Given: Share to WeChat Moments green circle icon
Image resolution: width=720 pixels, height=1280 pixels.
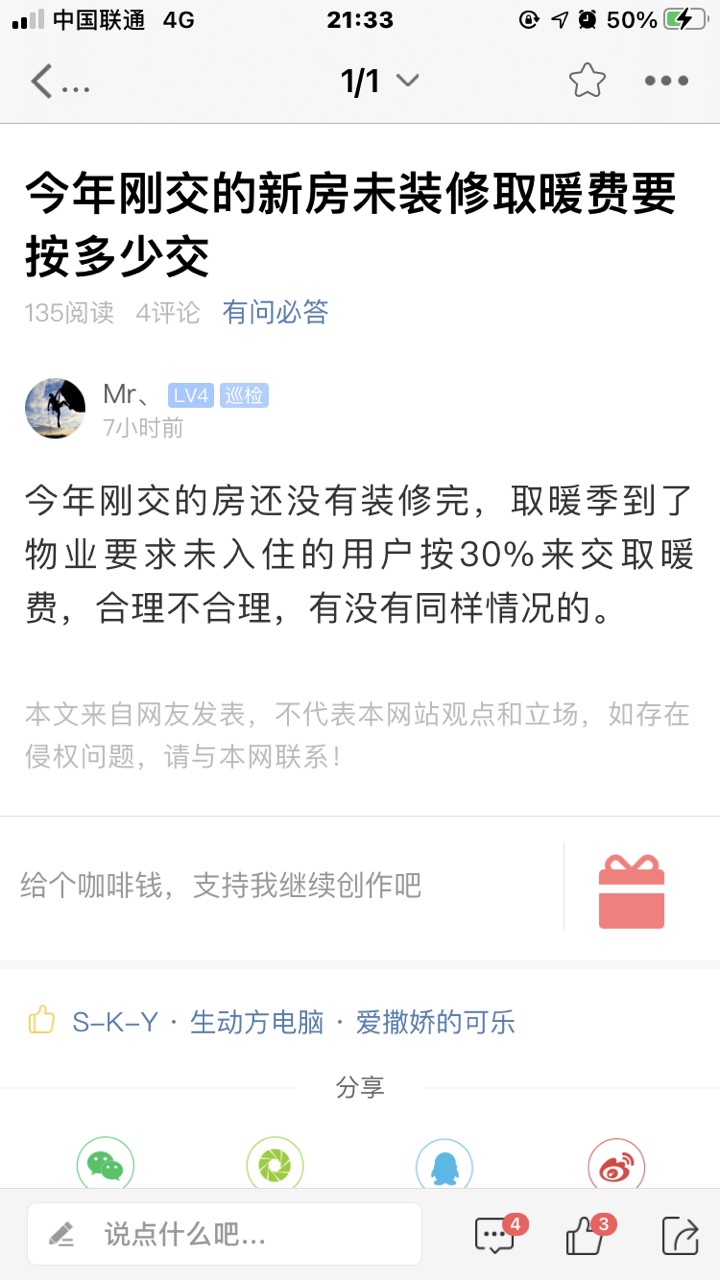Looking at the screenshot, I should pos(275,1164).
